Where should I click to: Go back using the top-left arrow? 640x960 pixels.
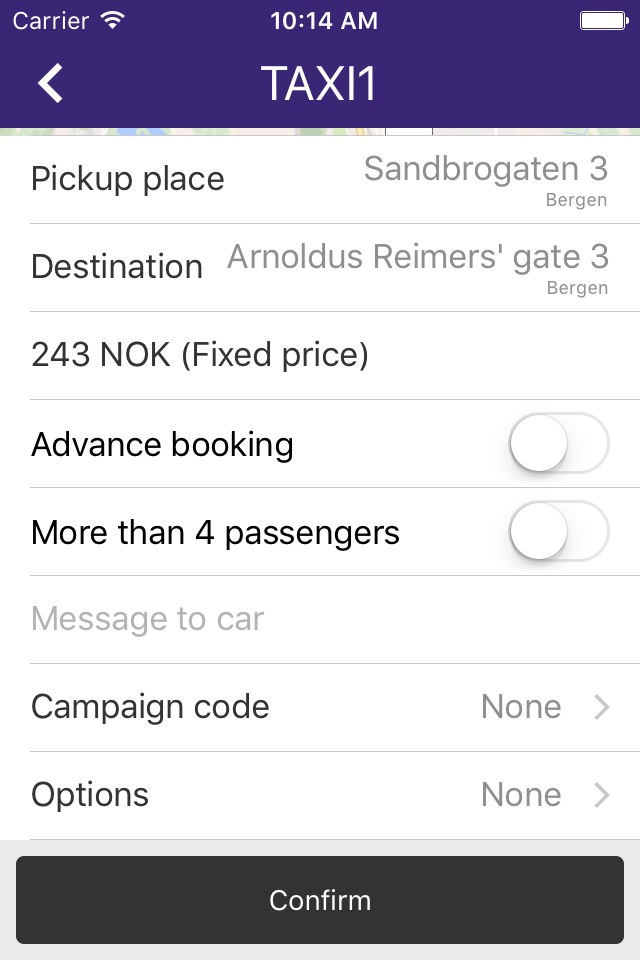(x=51, y=83)
